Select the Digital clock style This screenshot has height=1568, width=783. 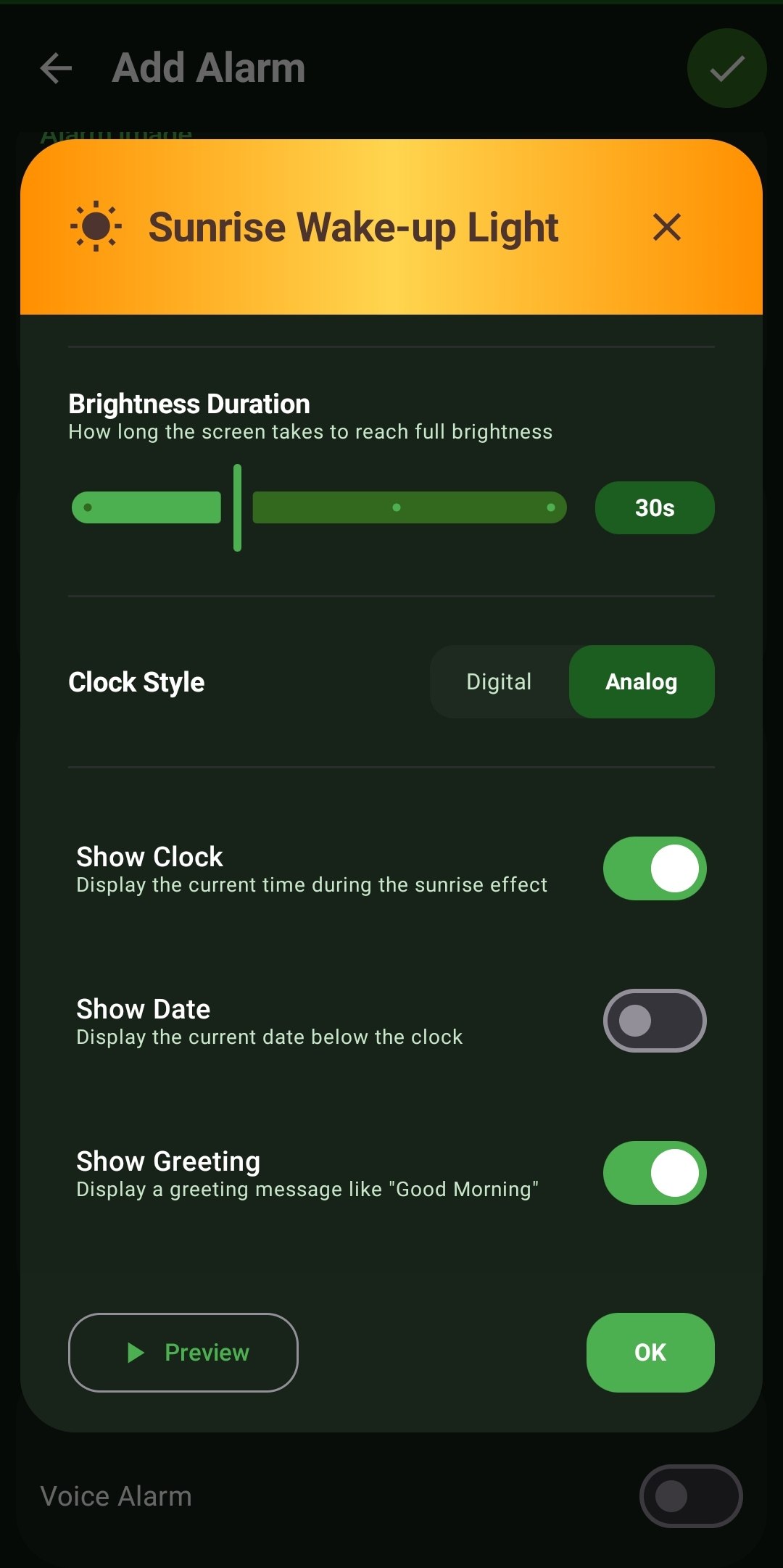499,682
